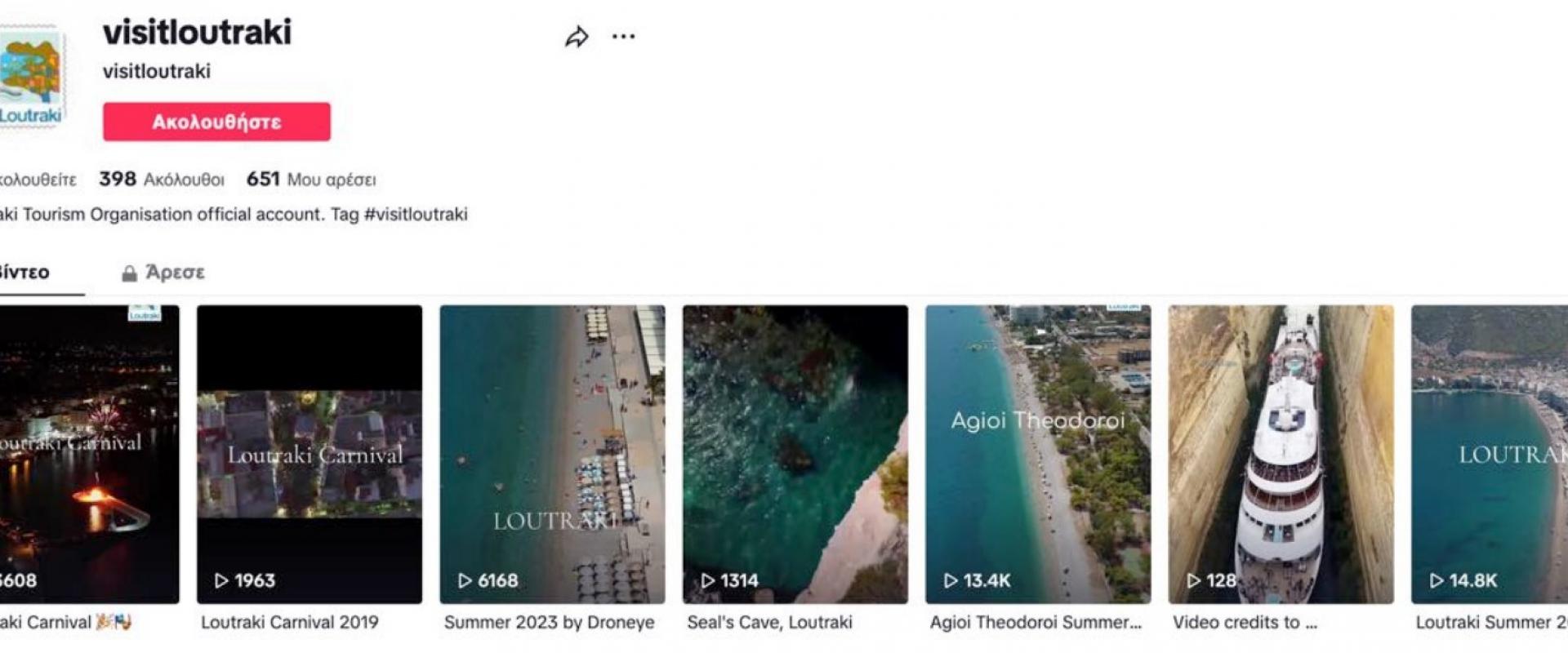Open the Loutraki Carnival 2019 video

[310, 454]
